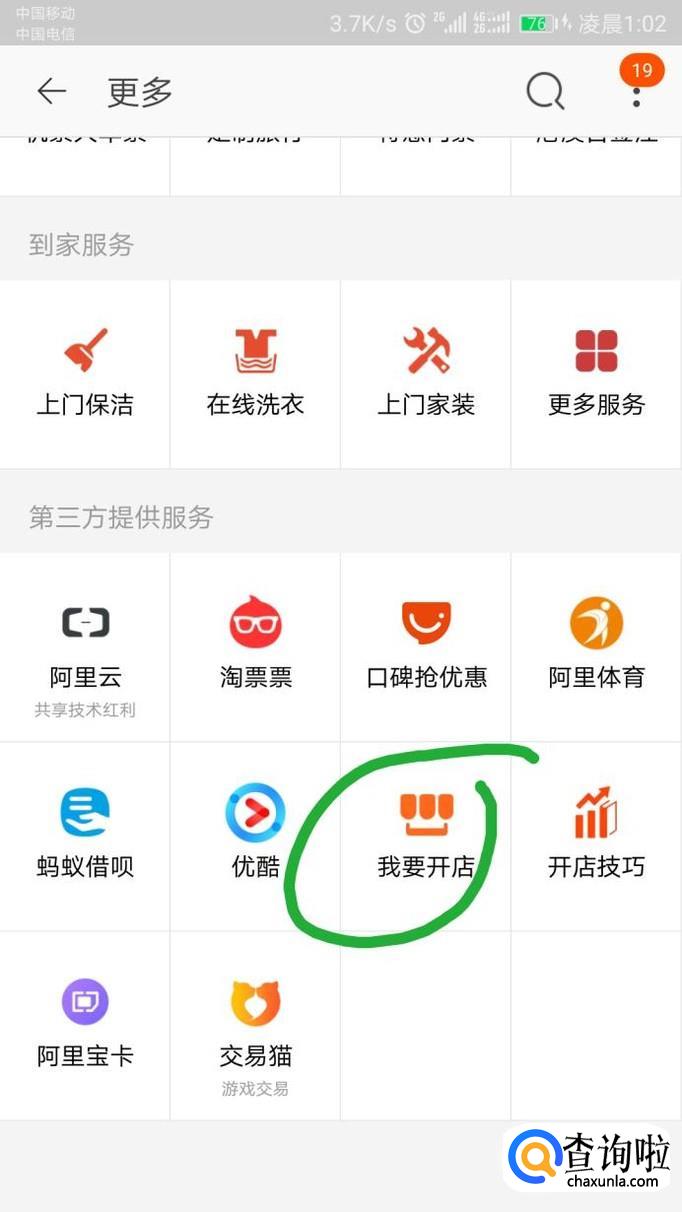Screen dimensions: 682x1212
Task: Open 交易猫 游戏交易
Action: [x=255, y=1025]
